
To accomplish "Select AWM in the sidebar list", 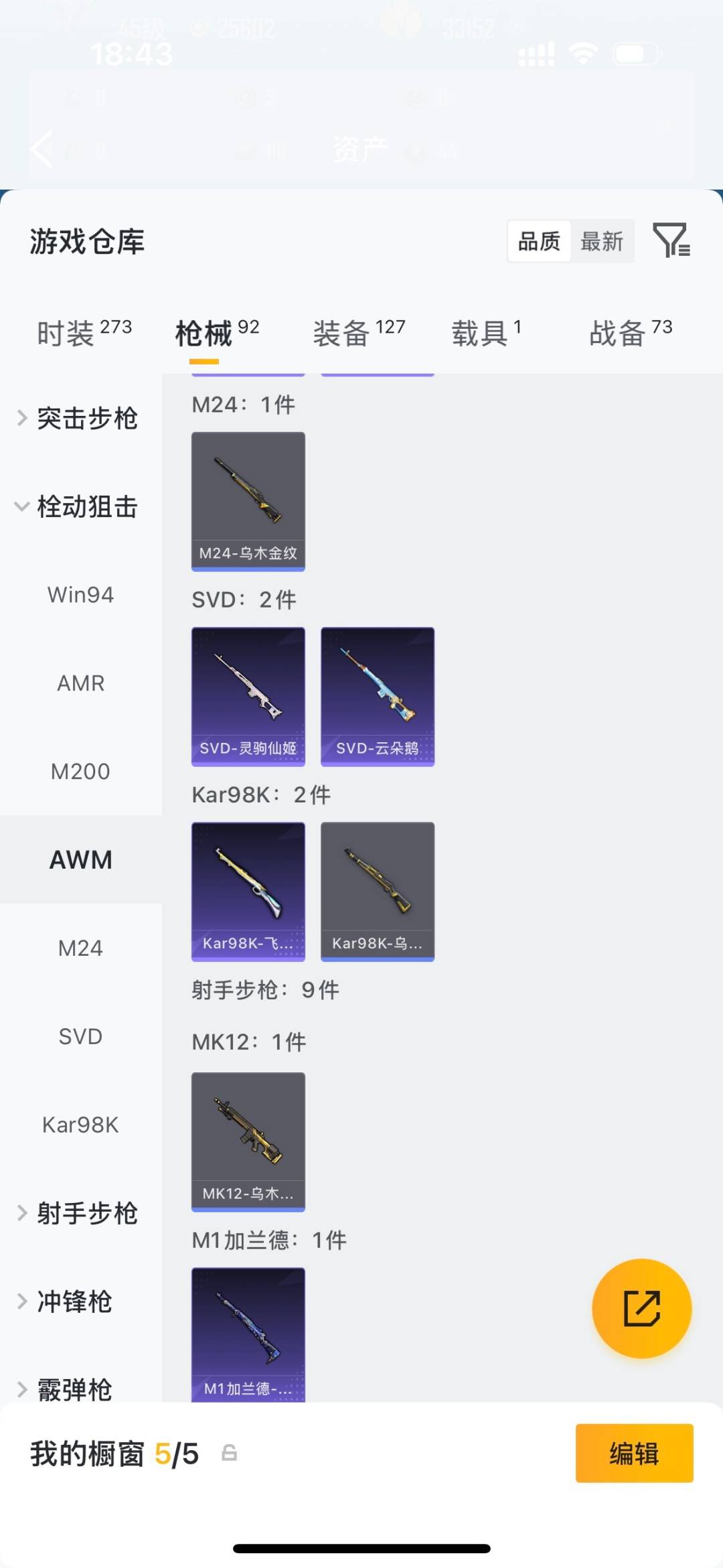I will (81, 859).
